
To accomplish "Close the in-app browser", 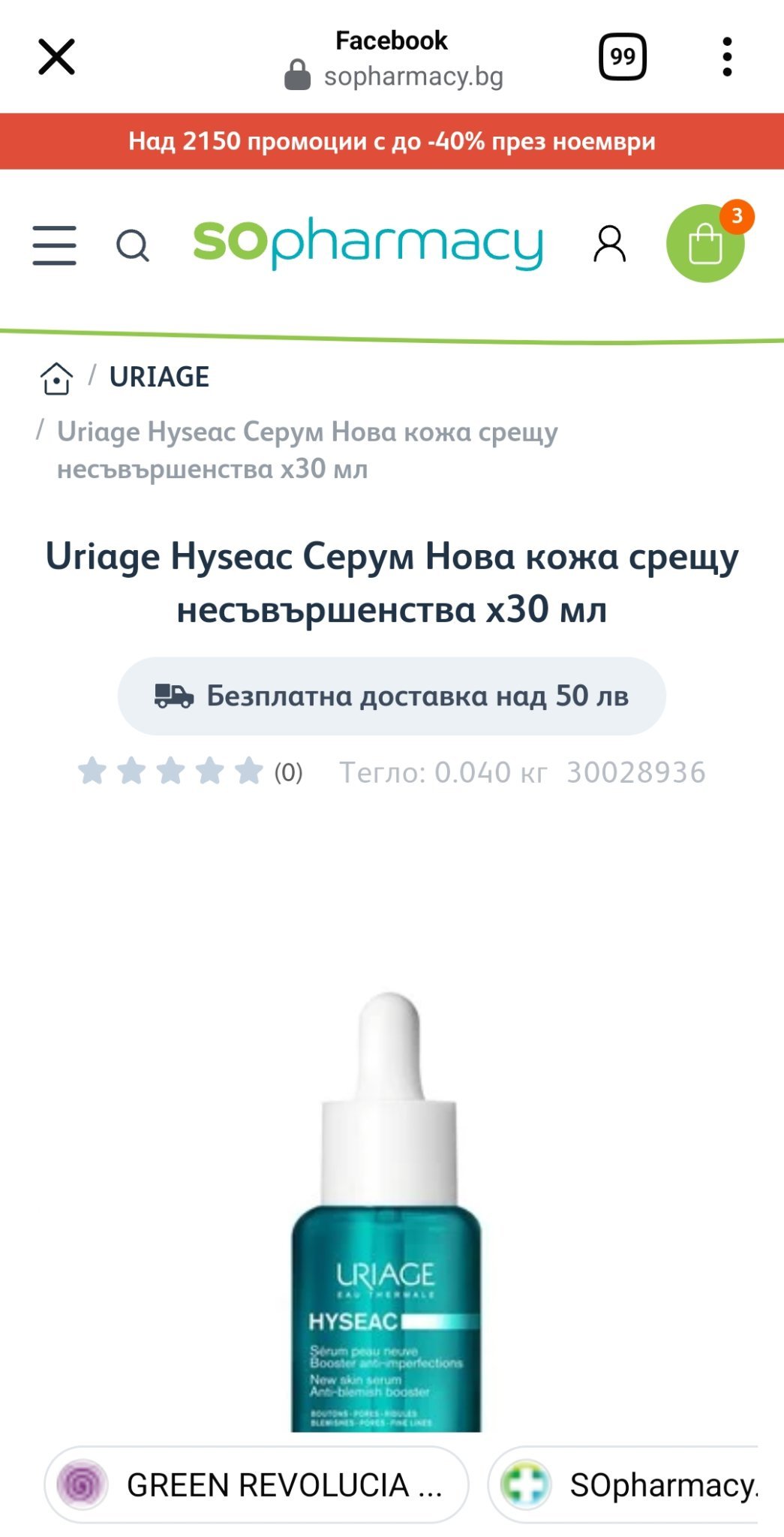I will [56, 57].
